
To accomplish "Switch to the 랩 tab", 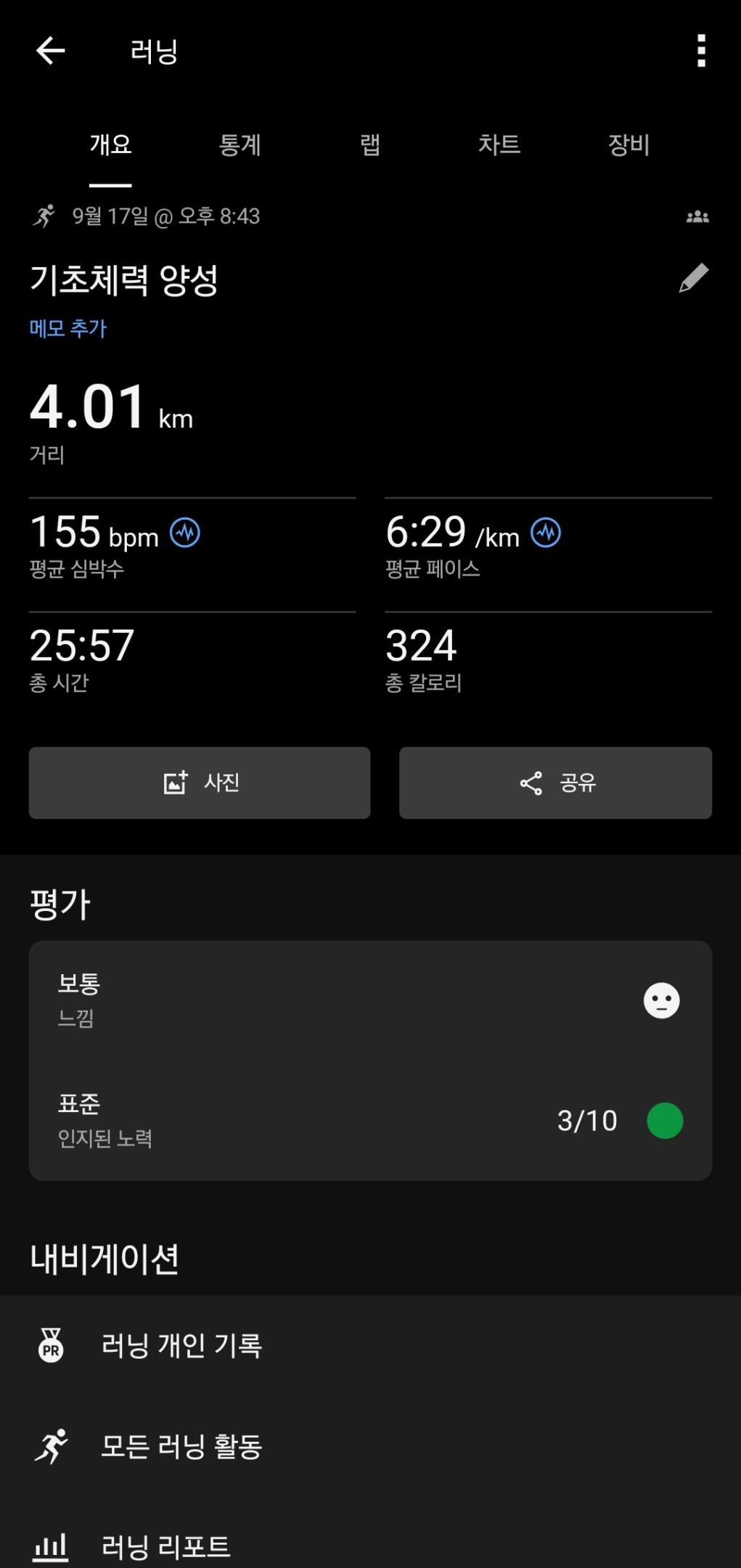I will point(370,145).
